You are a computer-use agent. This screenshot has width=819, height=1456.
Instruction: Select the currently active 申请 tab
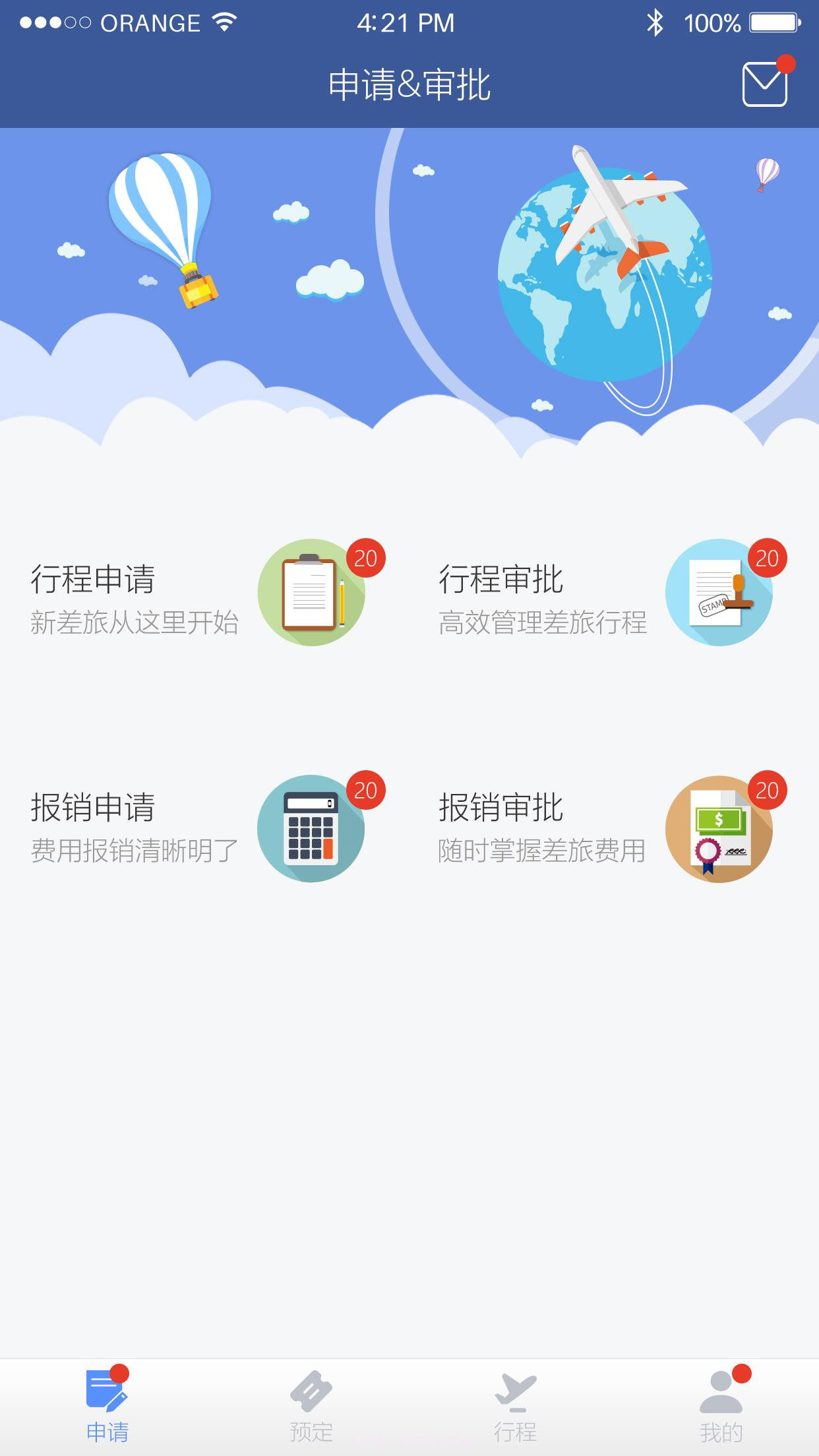click(106, 1411)
